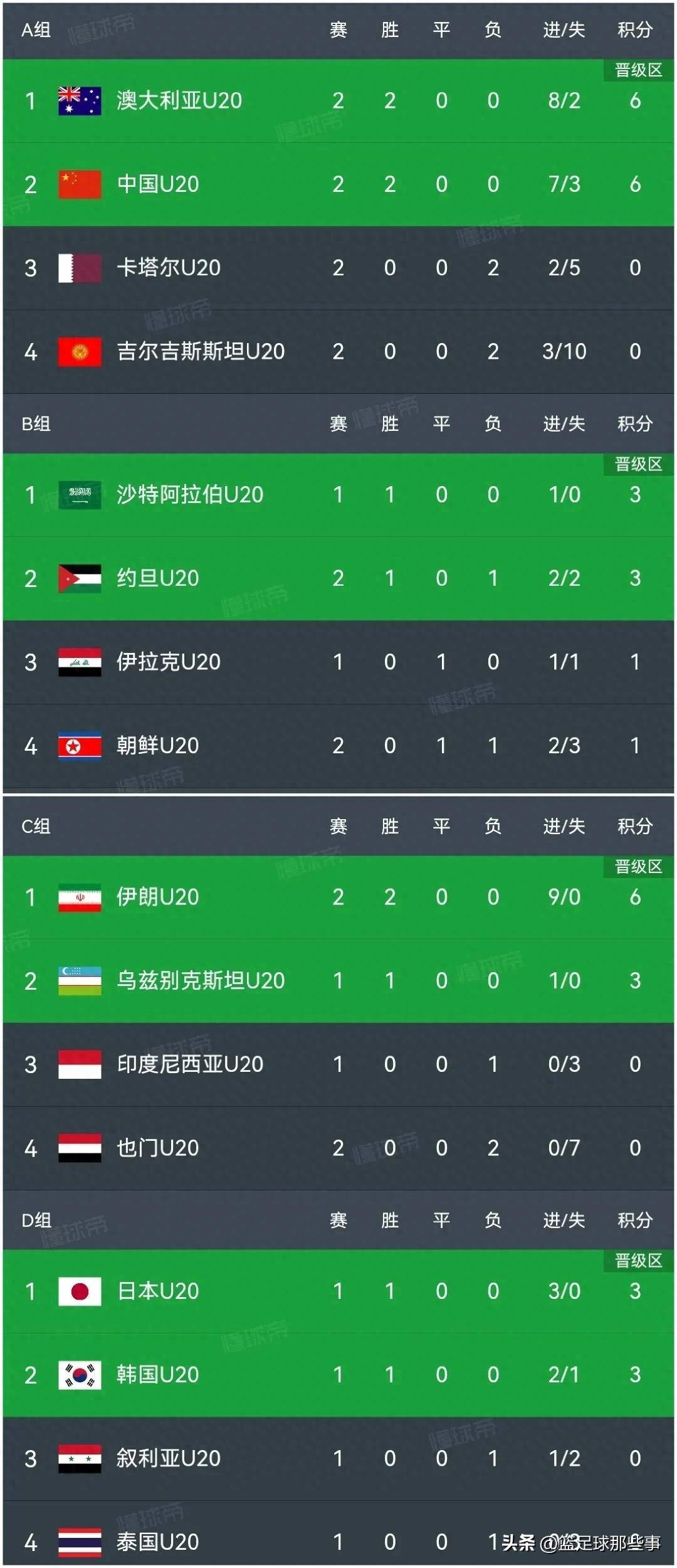The width and height of the screenshot is (677, 1568).
Task: Click the Australia flag icon in Group A
Action: click(80, 99)
